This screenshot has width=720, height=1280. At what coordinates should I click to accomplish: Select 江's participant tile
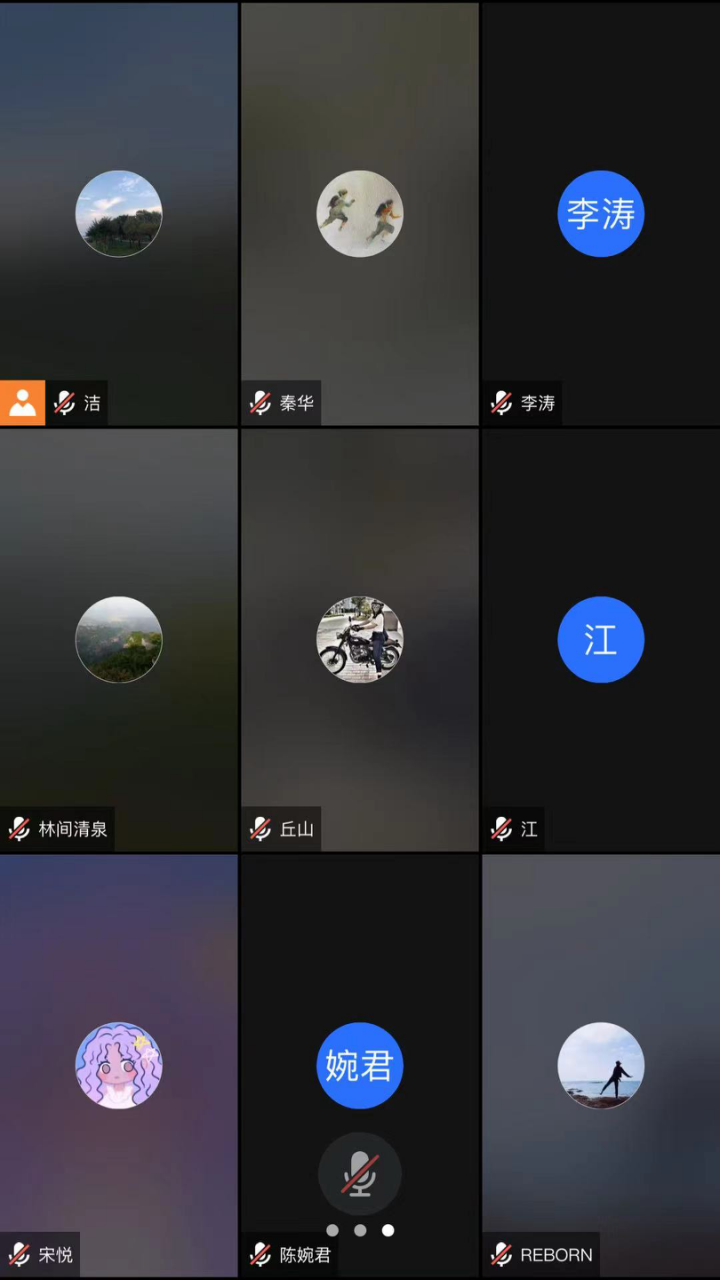coord(601,640)
